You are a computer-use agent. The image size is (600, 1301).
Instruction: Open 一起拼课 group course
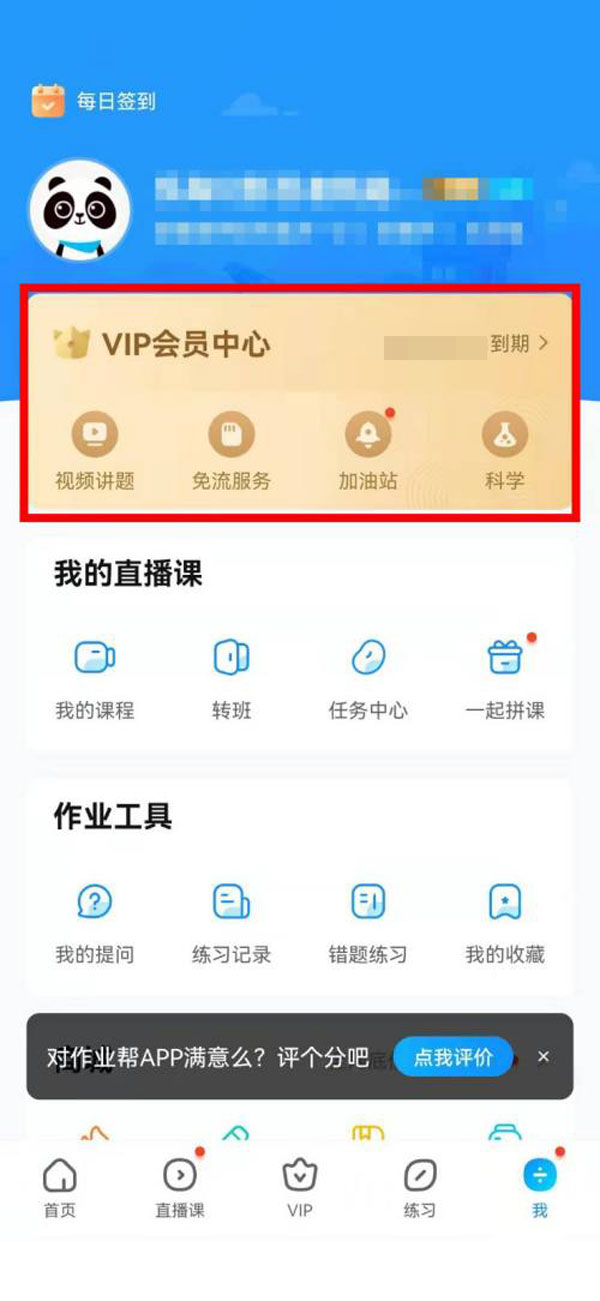504,676
